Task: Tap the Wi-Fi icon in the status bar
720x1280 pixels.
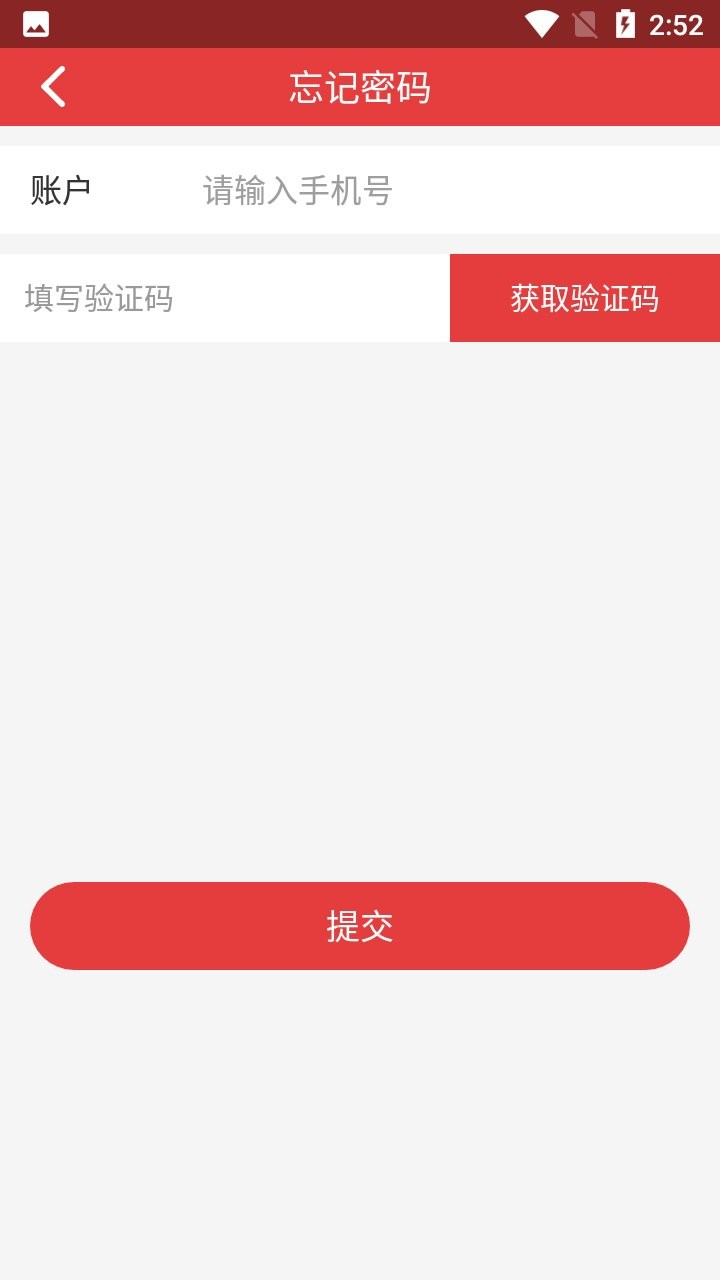Action: [x=541, y=22]
